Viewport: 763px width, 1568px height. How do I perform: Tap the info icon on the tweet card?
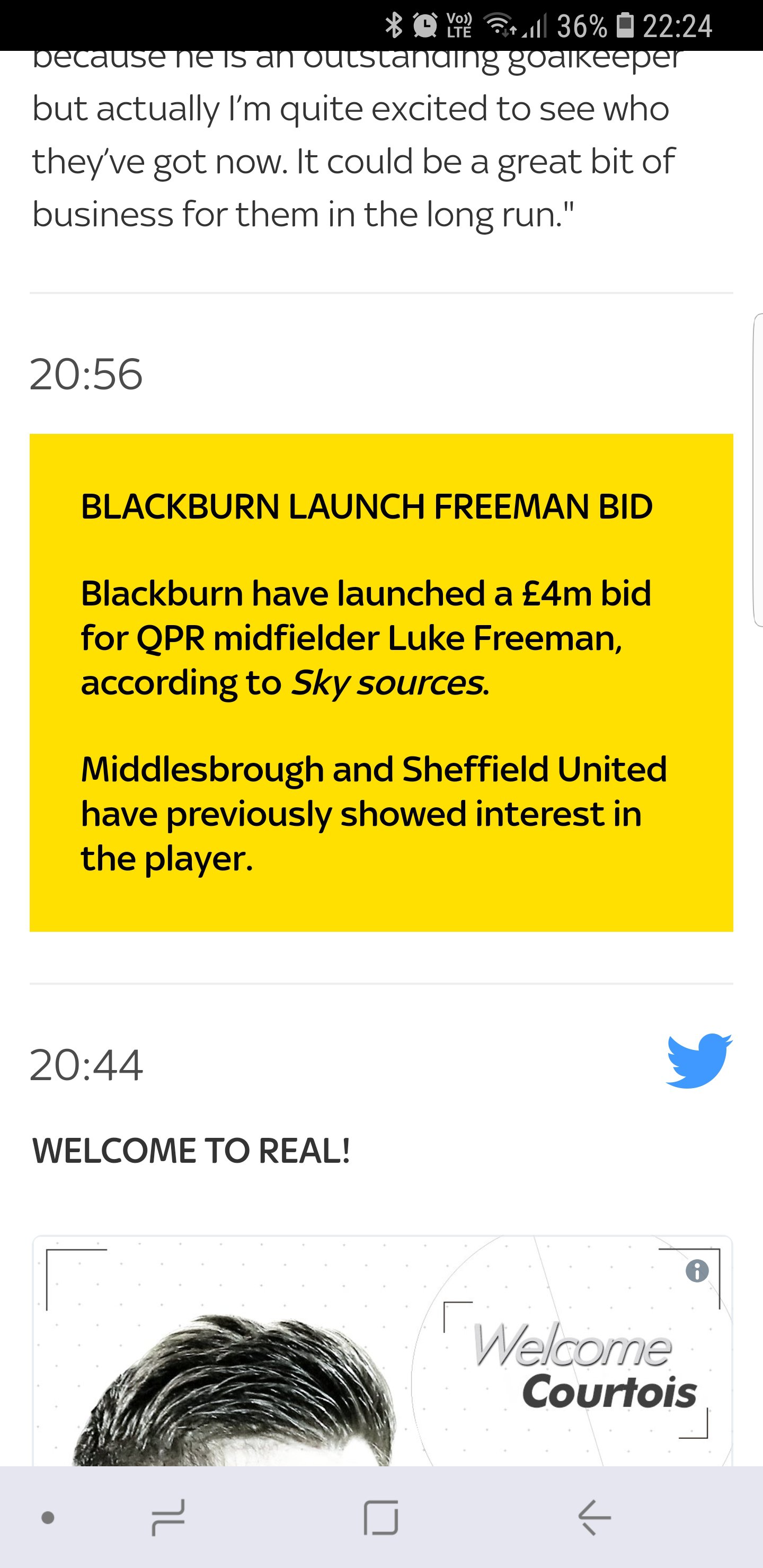(x=697, y=1270)
